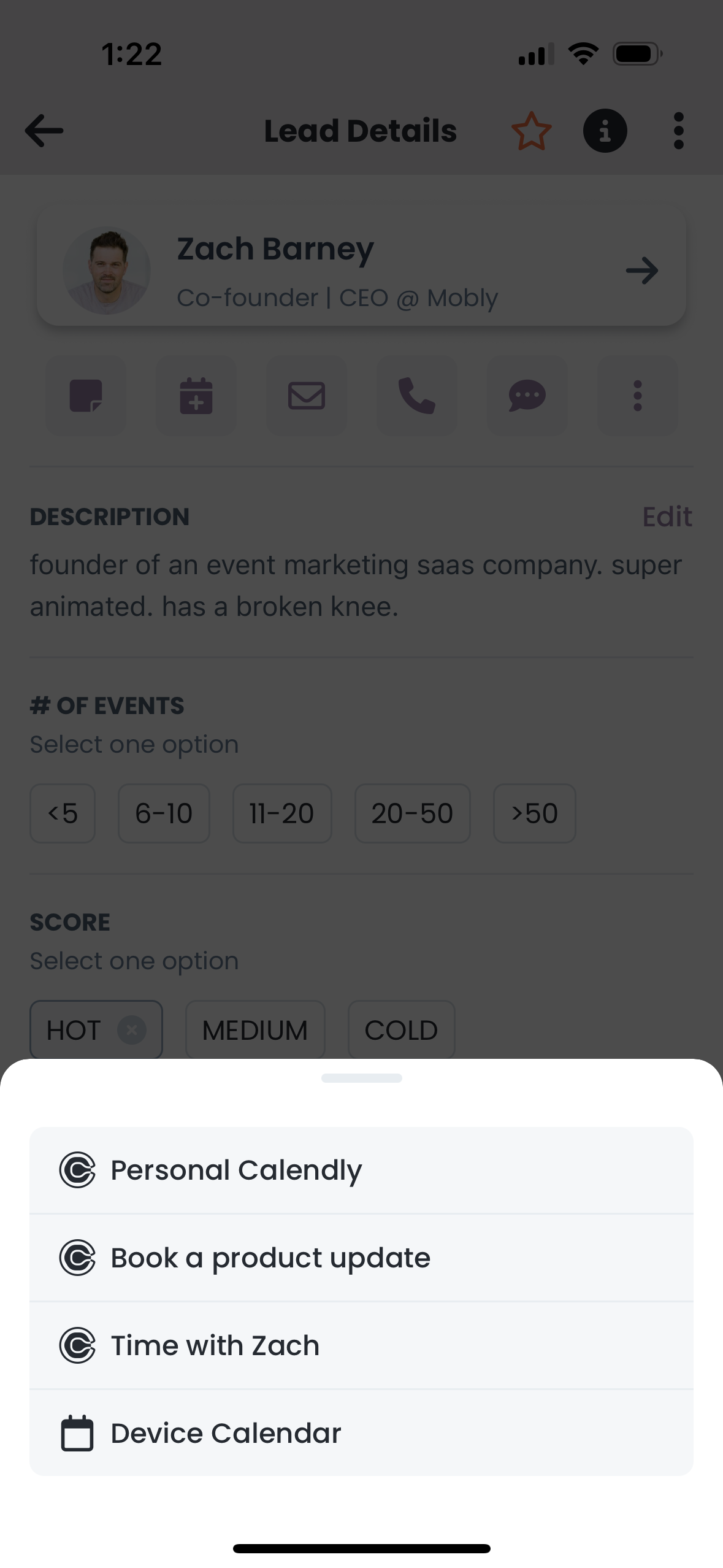Choose Book a product update
Image resolution: width=723 pixels, height=1568 pixels.
coord(361,1258)
